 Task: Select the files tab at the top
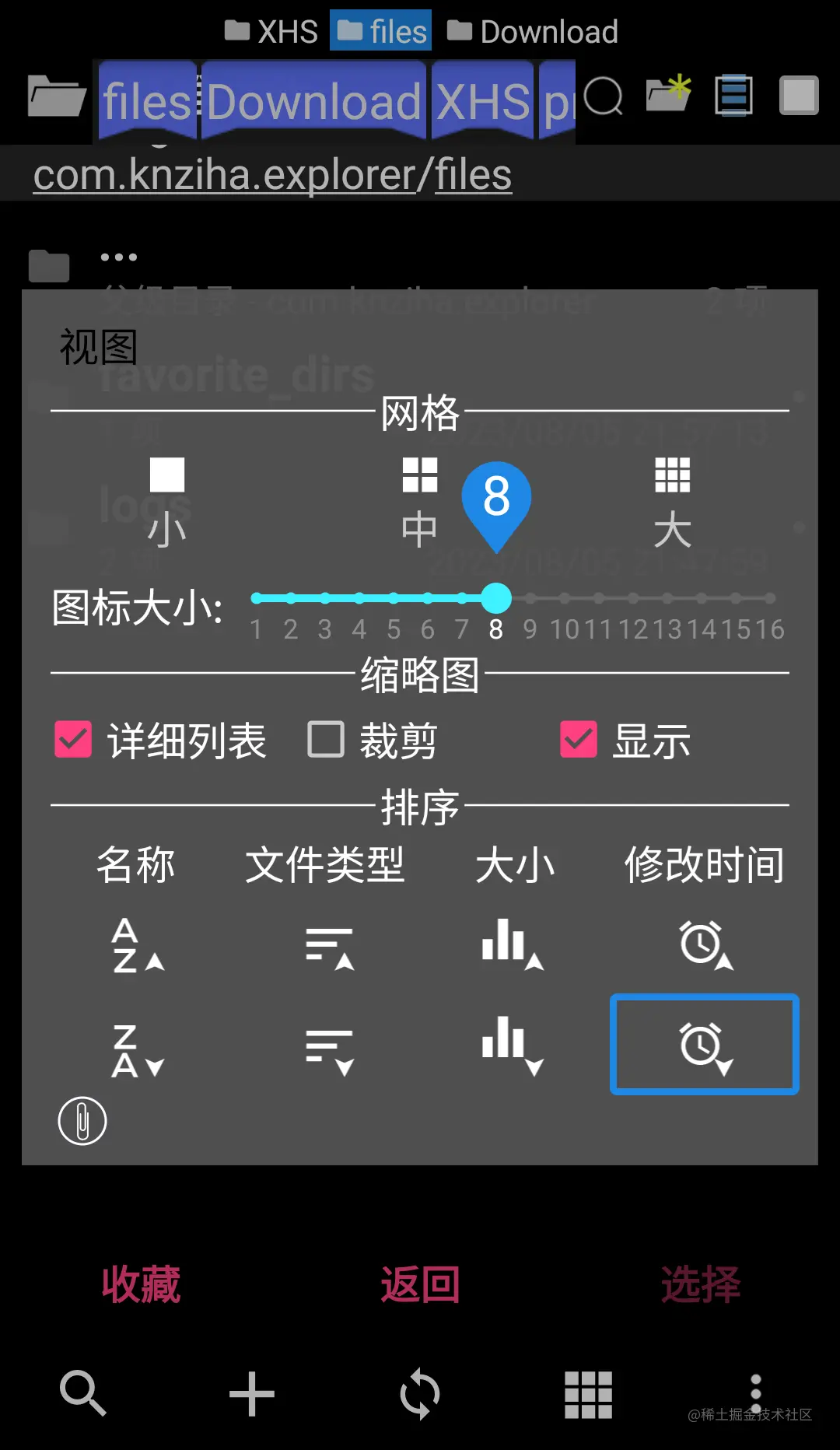[380, 30]
